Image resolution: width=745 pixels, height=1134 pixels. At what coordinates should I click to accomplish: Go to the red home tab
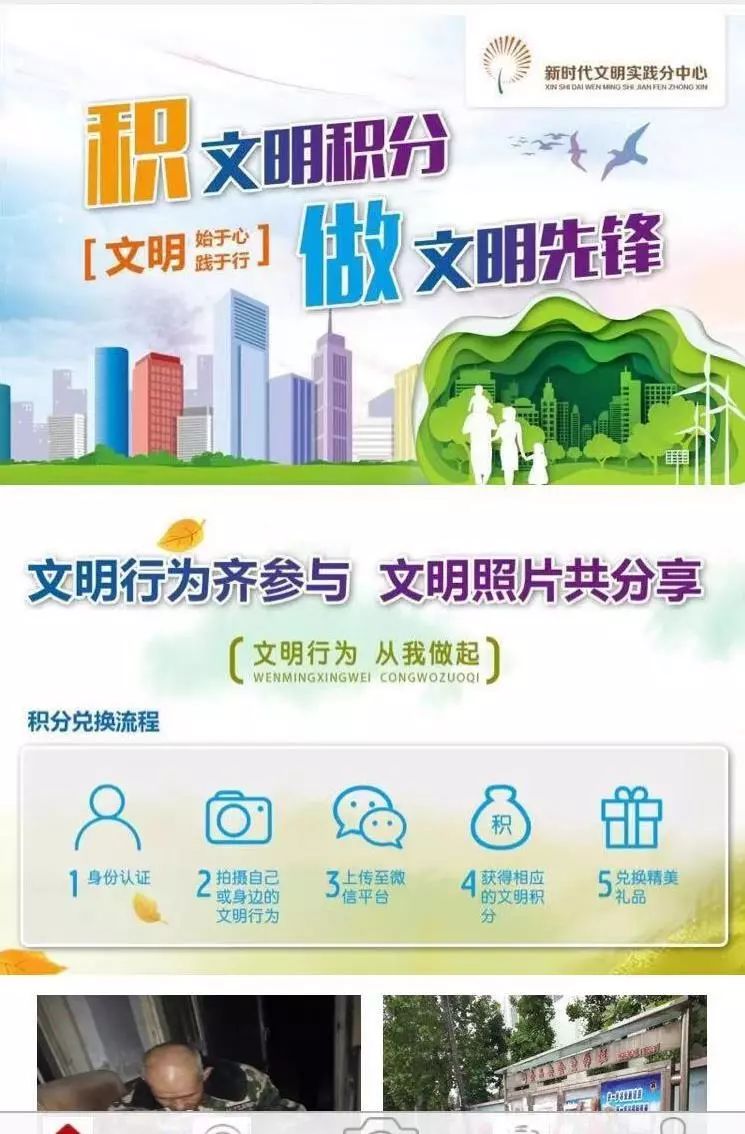click(x=67, y=1127)
